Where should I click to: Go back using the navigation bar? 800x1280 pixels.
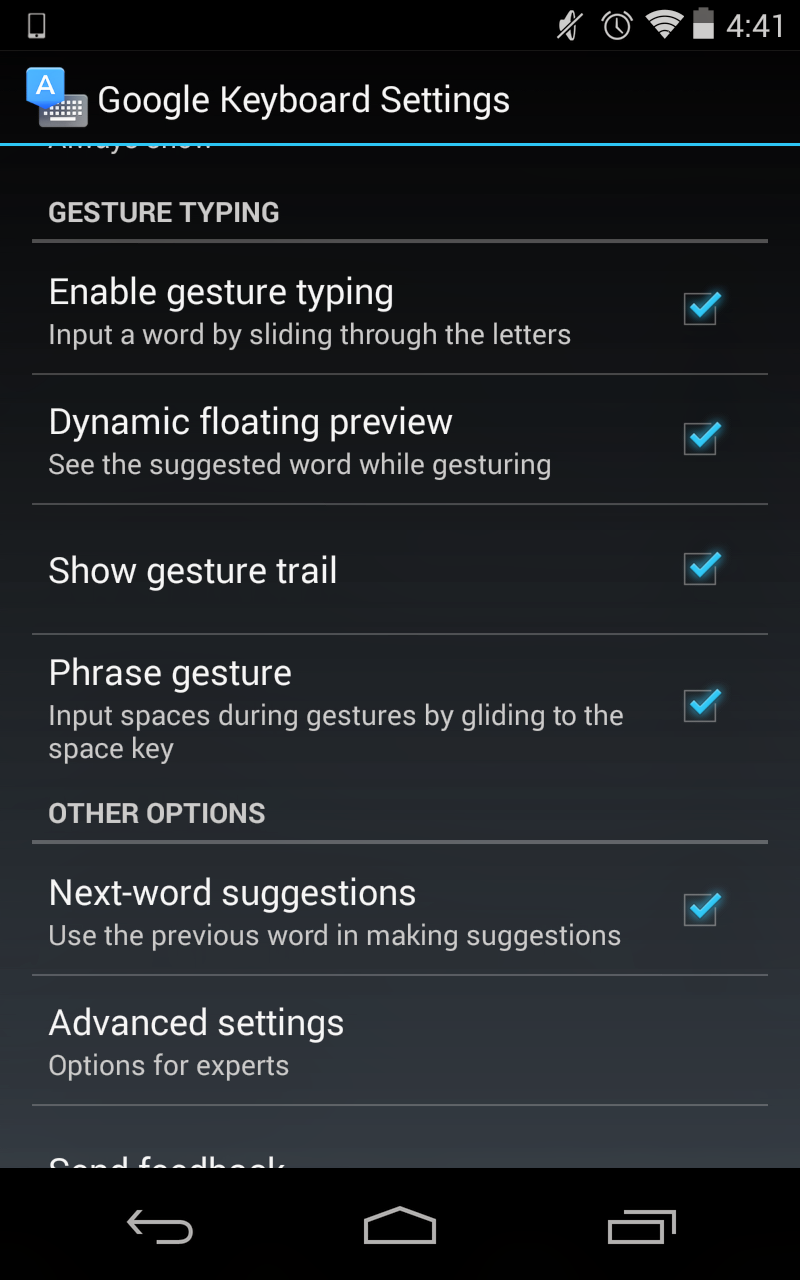coord(160,1225)
